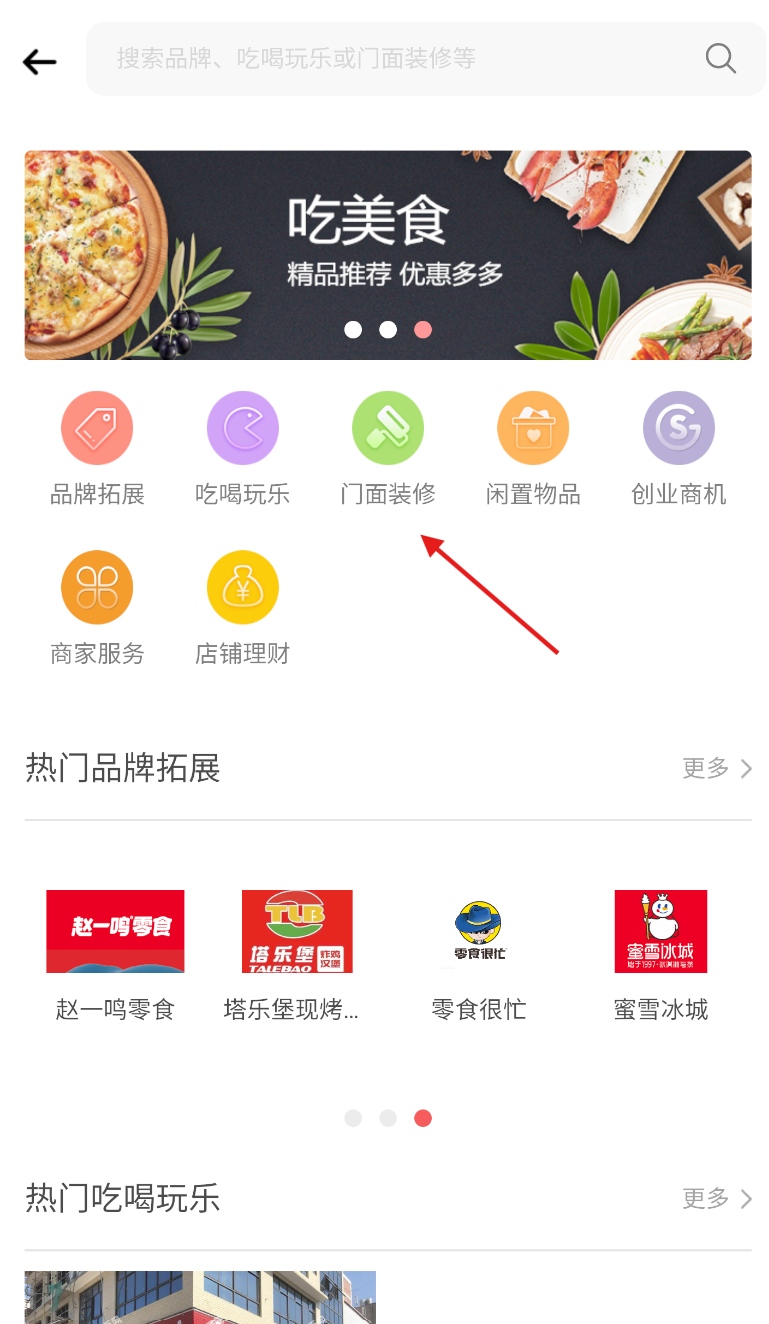Viewport: 769px width, 1324px height.
Task: Open the search input field
Action: tap(400, 59)
